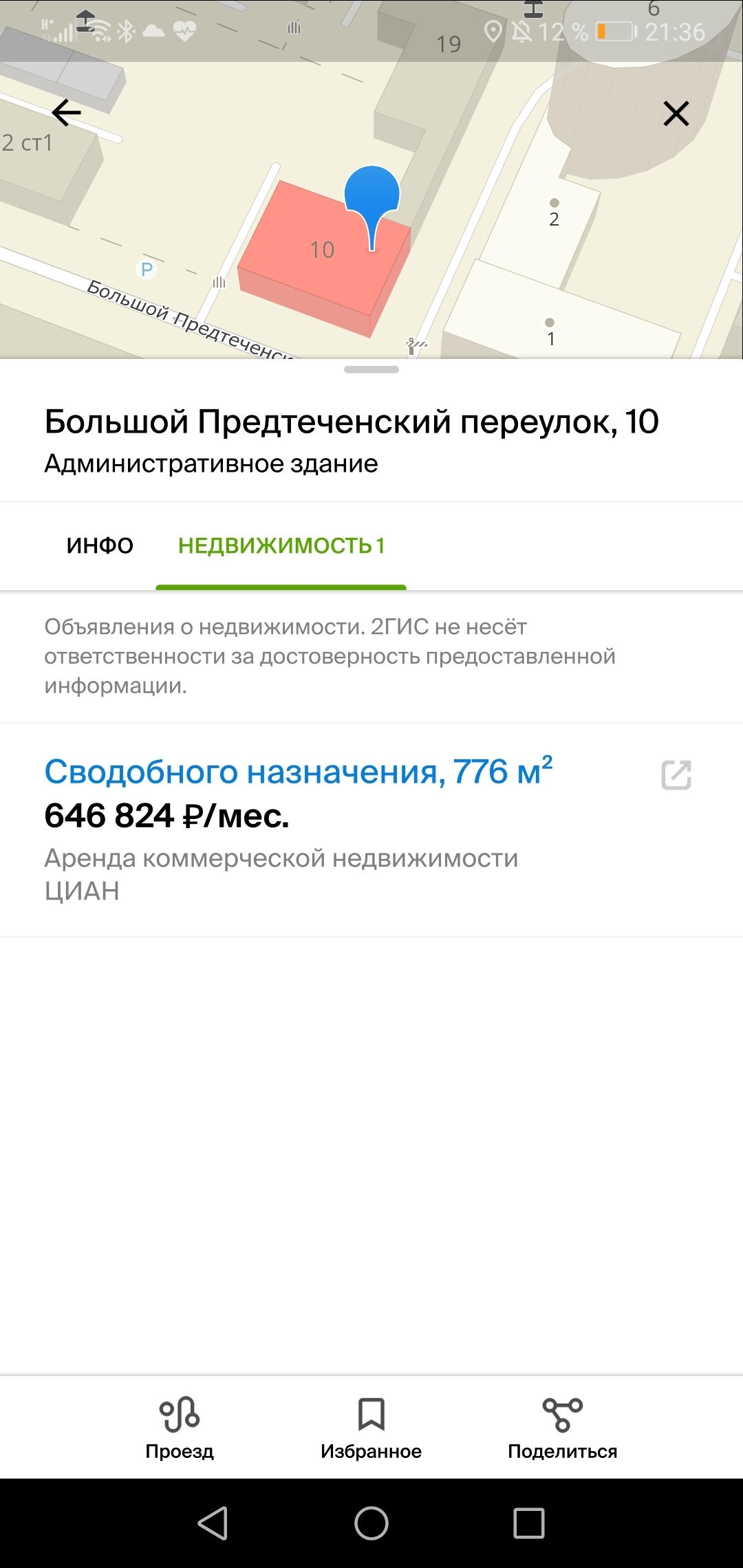The width and height of the screenshot is (743, 1568).
Task: Build a route with Проезд
Action: pyautogui.click(x=180, y=1428)
